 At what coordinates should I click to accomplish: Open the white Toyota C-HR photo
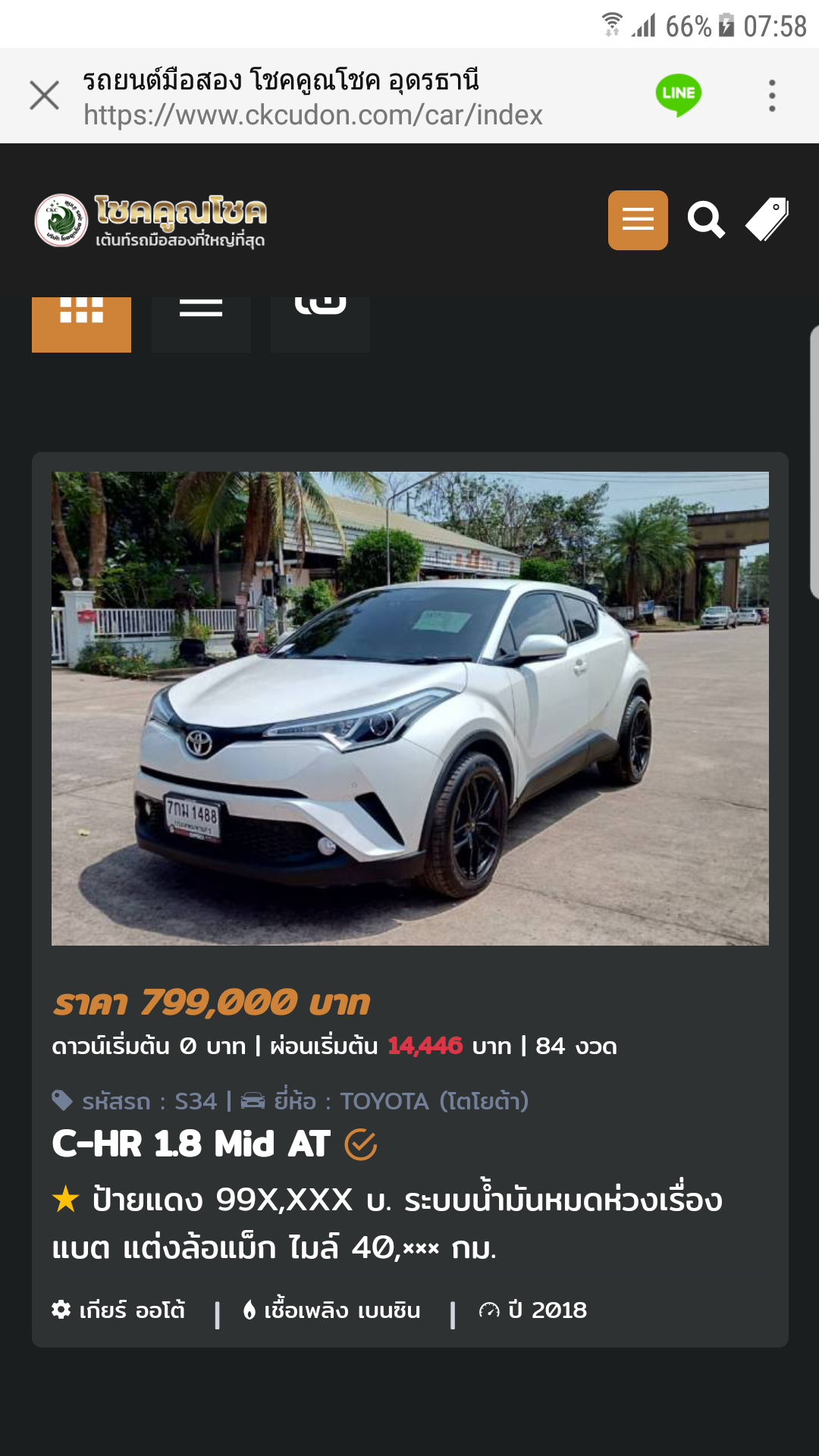click(x=410, y=708)
